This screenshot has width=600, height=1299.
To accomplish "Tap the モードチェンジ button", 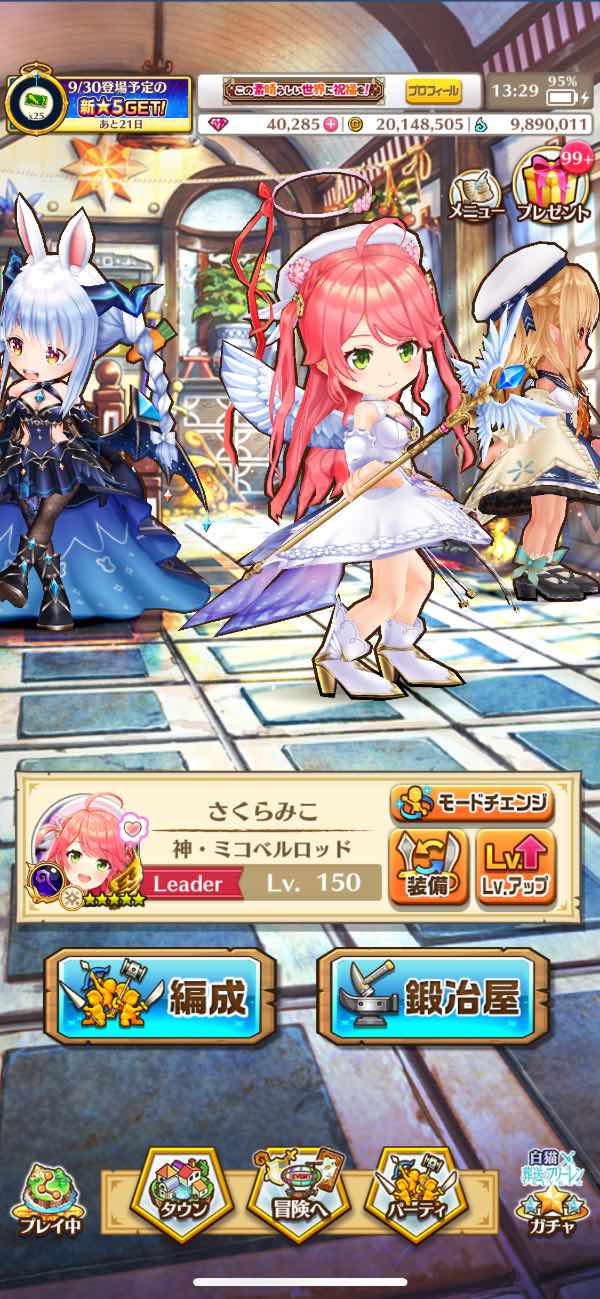I will [472, 802].
